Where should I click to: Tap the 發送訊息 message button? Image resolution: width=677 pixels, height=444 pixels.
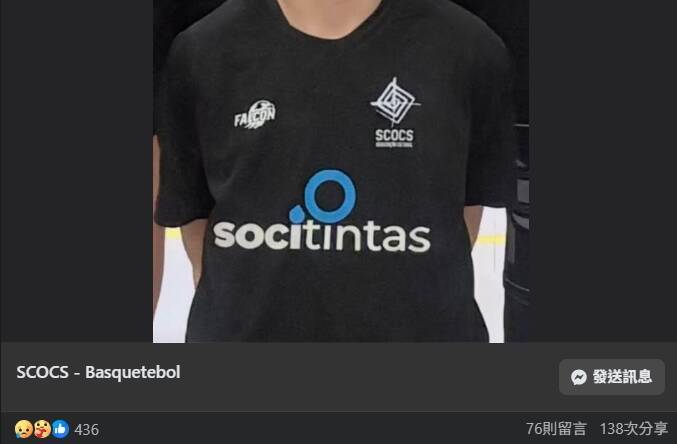pos(611,377)
